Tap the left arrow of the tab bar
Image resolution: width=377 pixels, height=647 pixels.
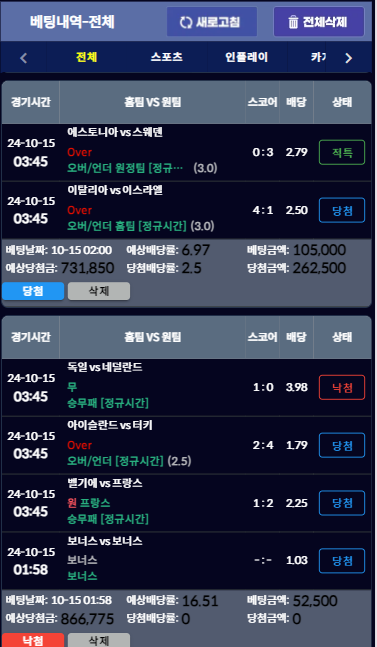coord(24,58)
